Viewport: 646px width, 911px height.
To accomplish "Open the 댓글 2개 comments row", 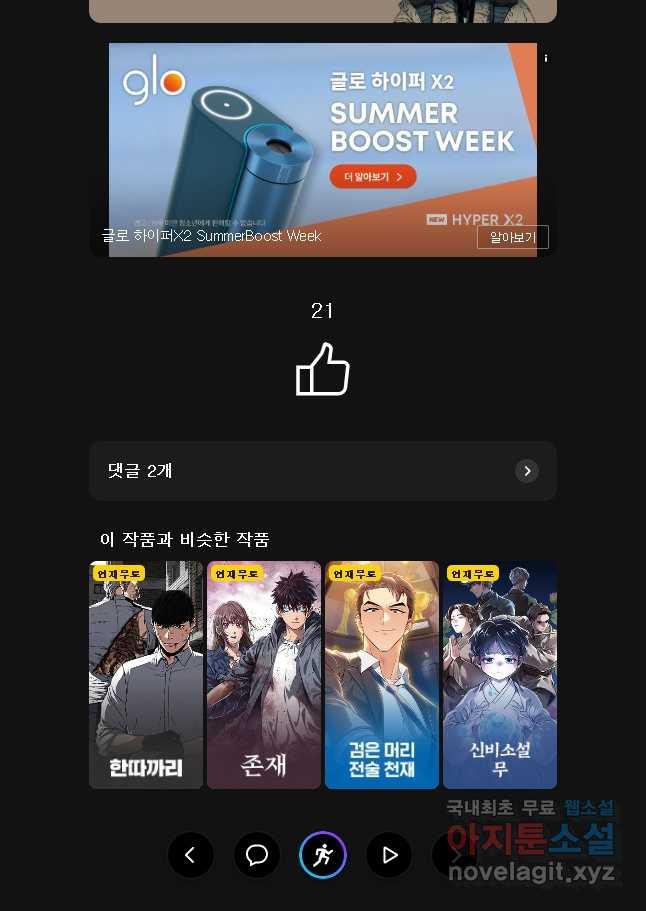I will click(x=322, y=471).
